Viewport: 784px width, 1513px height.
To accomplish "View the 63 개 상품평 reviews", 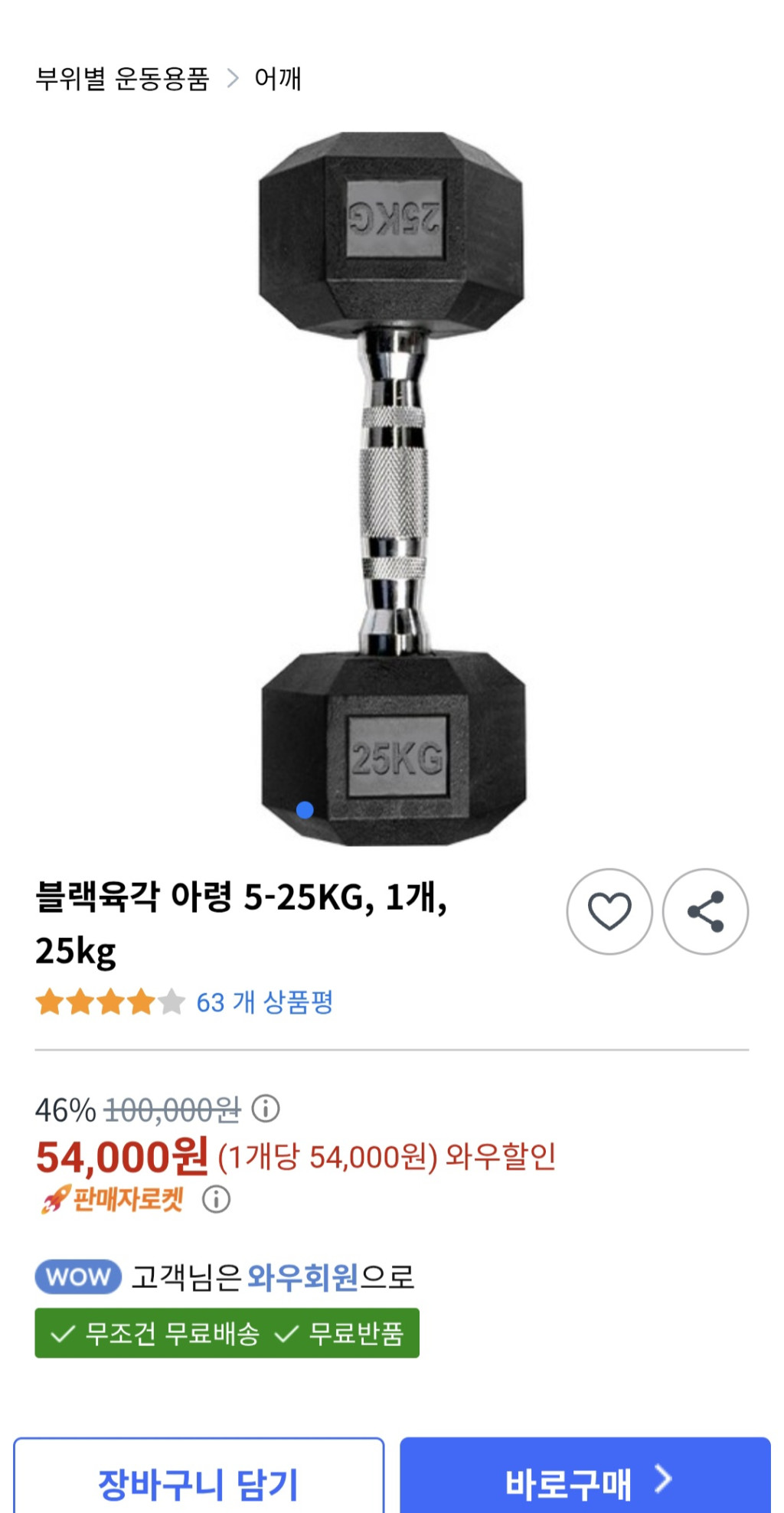I will coord(264,1002).
